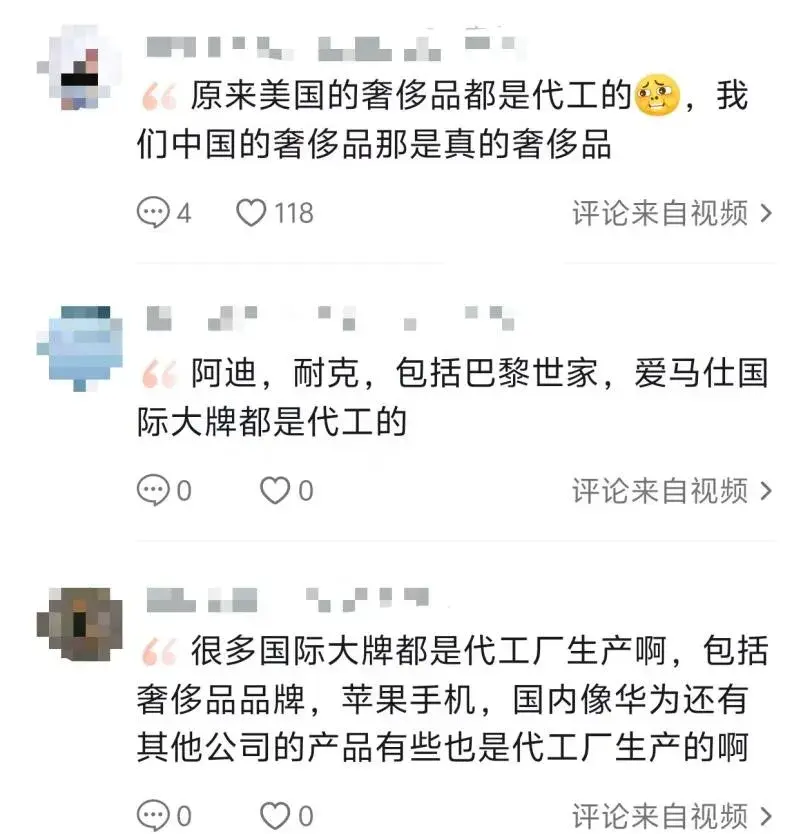Like the comment about 美国的奢侈品都是代工的
Image resolution: width=812 pixels, height=834 pixels.
(x=251, y=213)
